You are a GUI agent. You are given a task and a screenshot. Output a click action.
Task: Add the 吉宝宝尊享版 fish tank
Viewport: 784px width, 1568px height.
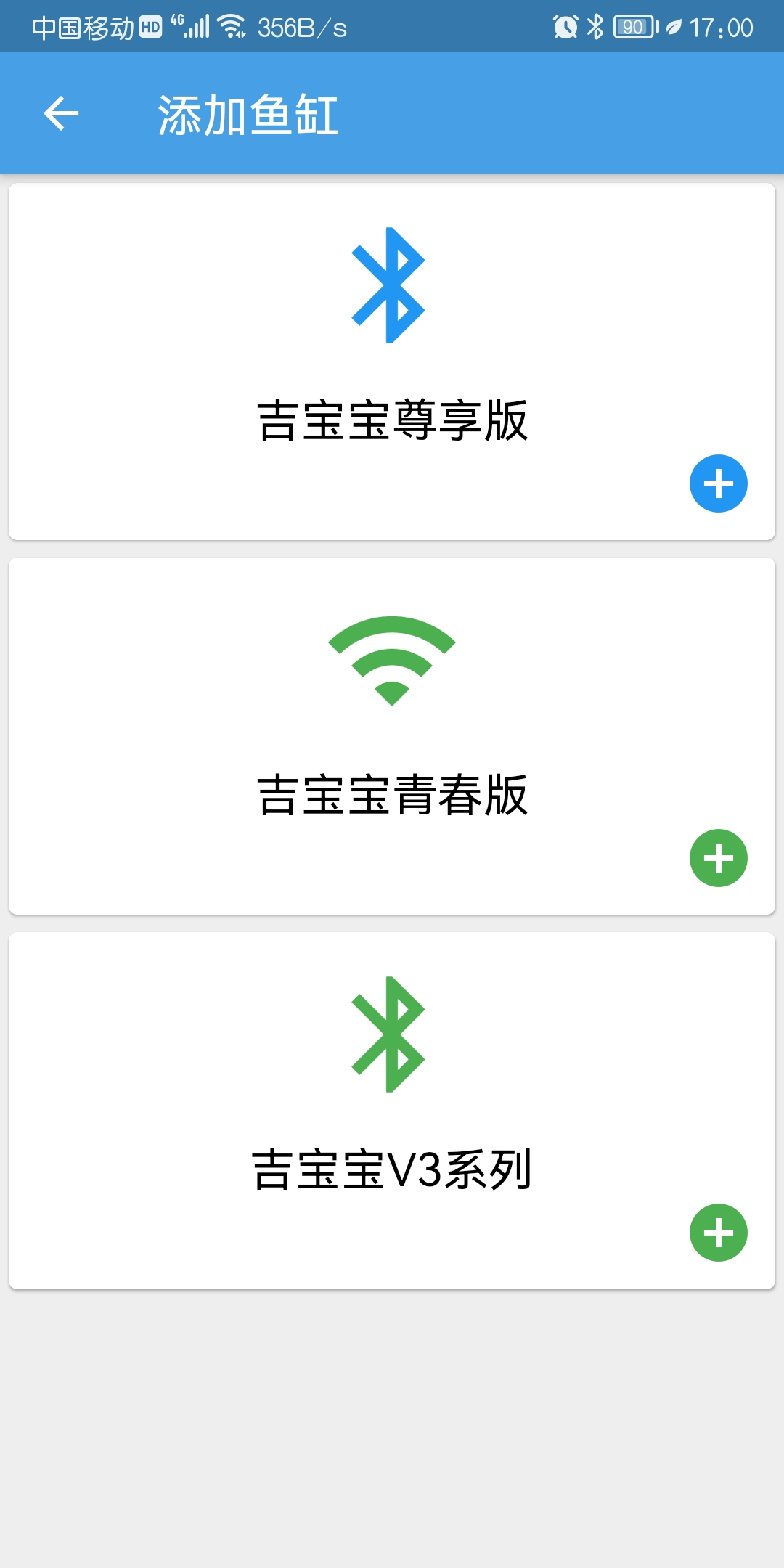[x=718, y=483]
